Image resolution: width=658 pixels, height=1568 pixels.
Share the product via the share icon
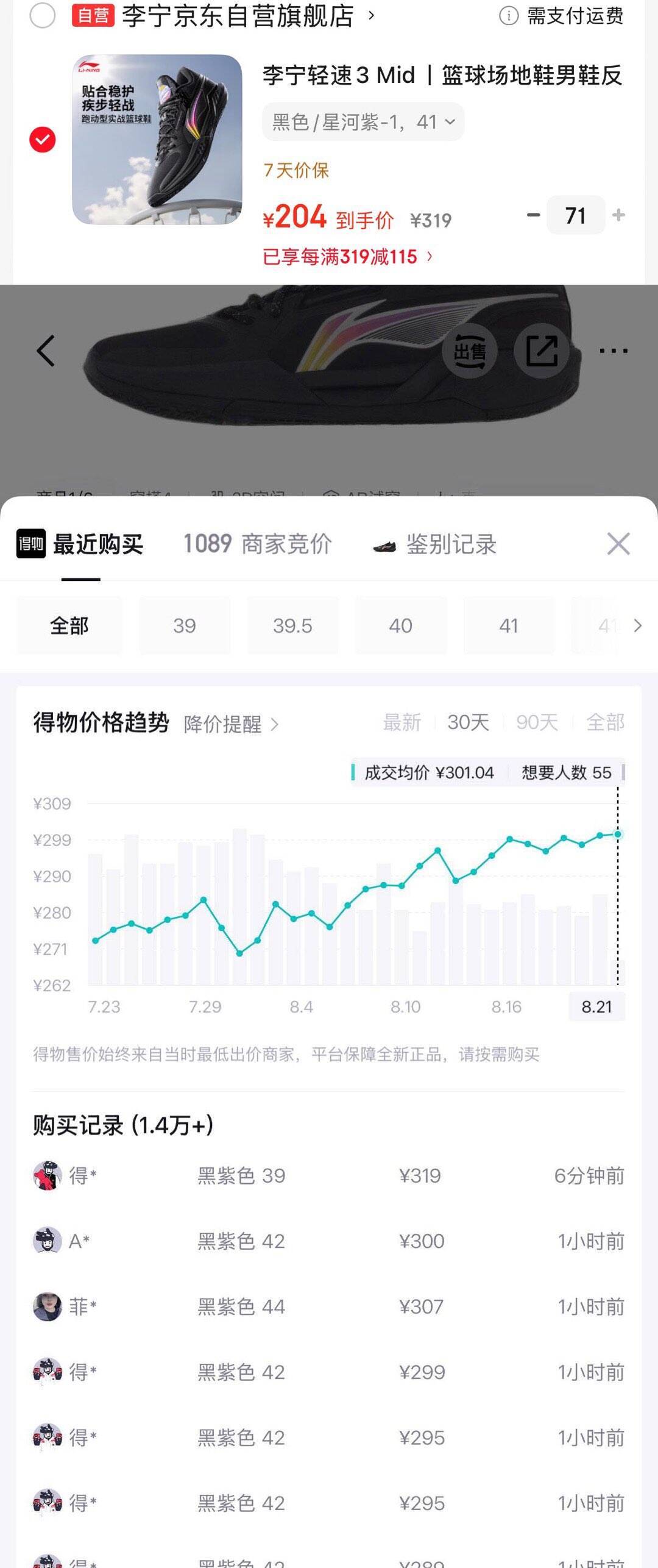(542, 351)
